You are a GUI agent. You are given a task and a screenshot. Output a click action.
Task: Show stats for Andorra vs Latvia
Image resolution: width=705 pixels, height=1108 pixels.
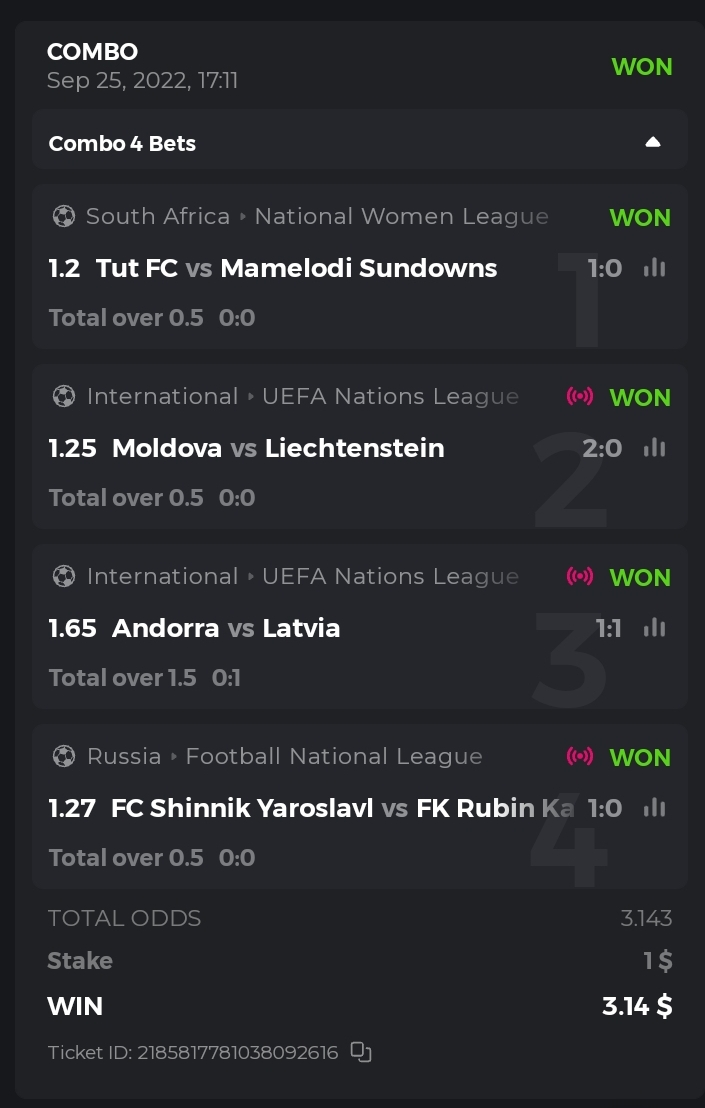(655, 628)
